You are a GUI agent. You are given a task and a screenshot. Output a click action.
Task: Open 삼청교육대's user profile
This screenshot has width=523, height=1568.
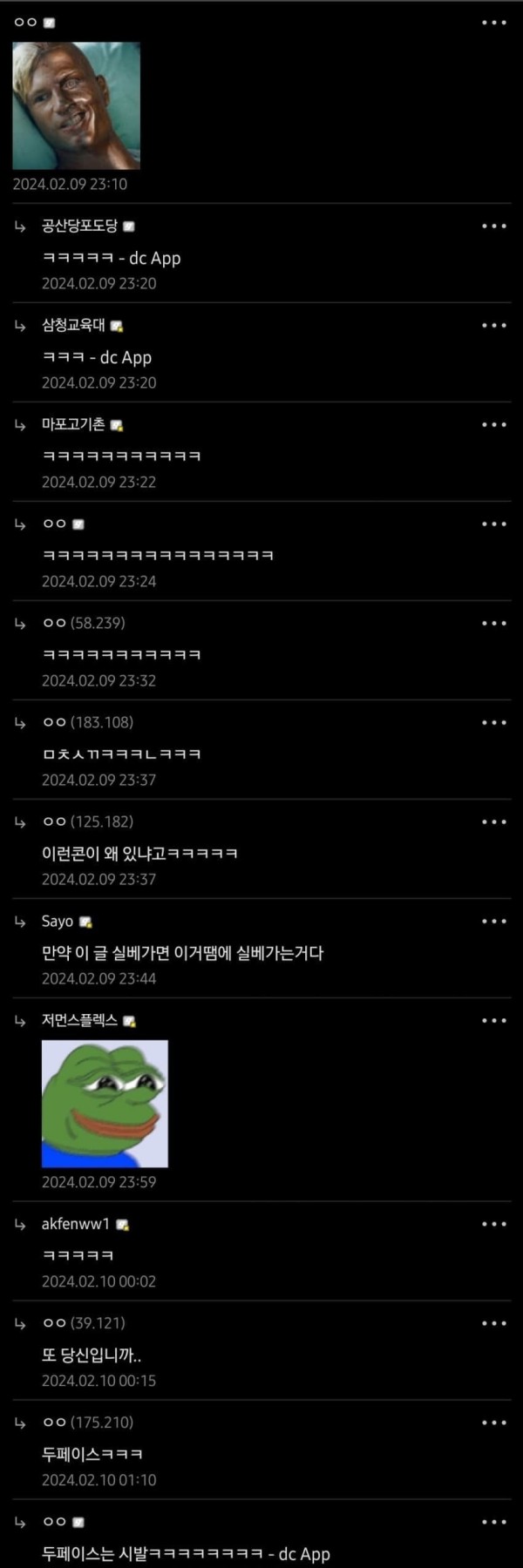[73, 325]
